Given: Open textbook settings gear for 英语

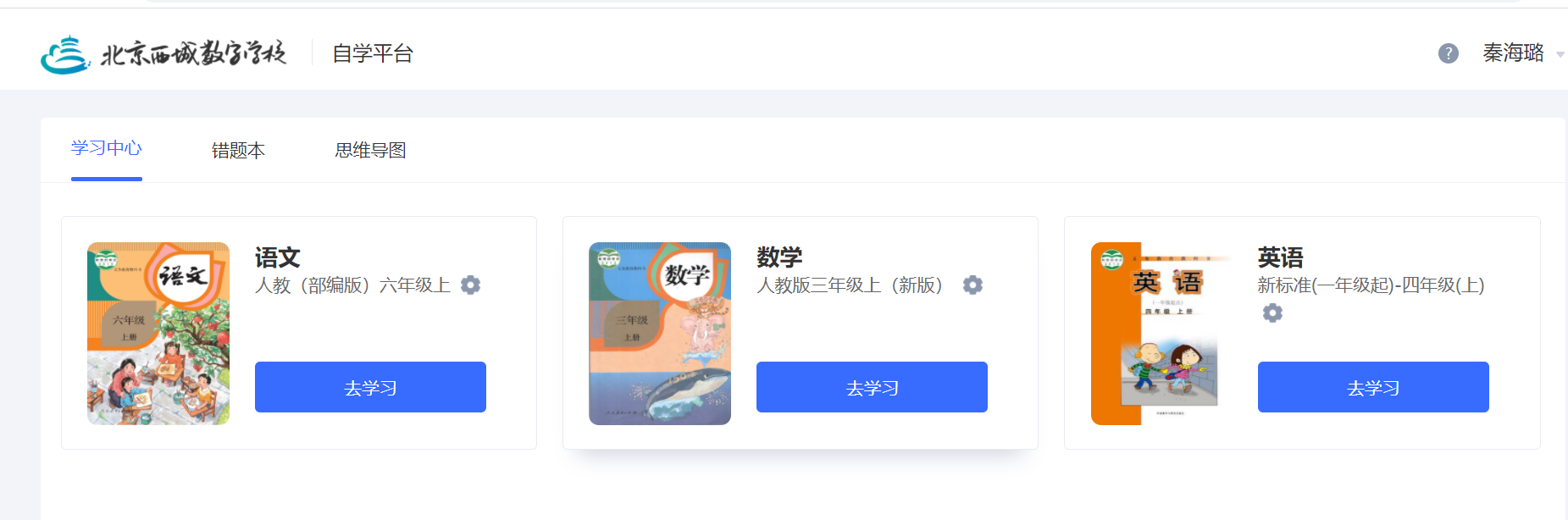Looking at the screenshot, I should (1272, 313).
